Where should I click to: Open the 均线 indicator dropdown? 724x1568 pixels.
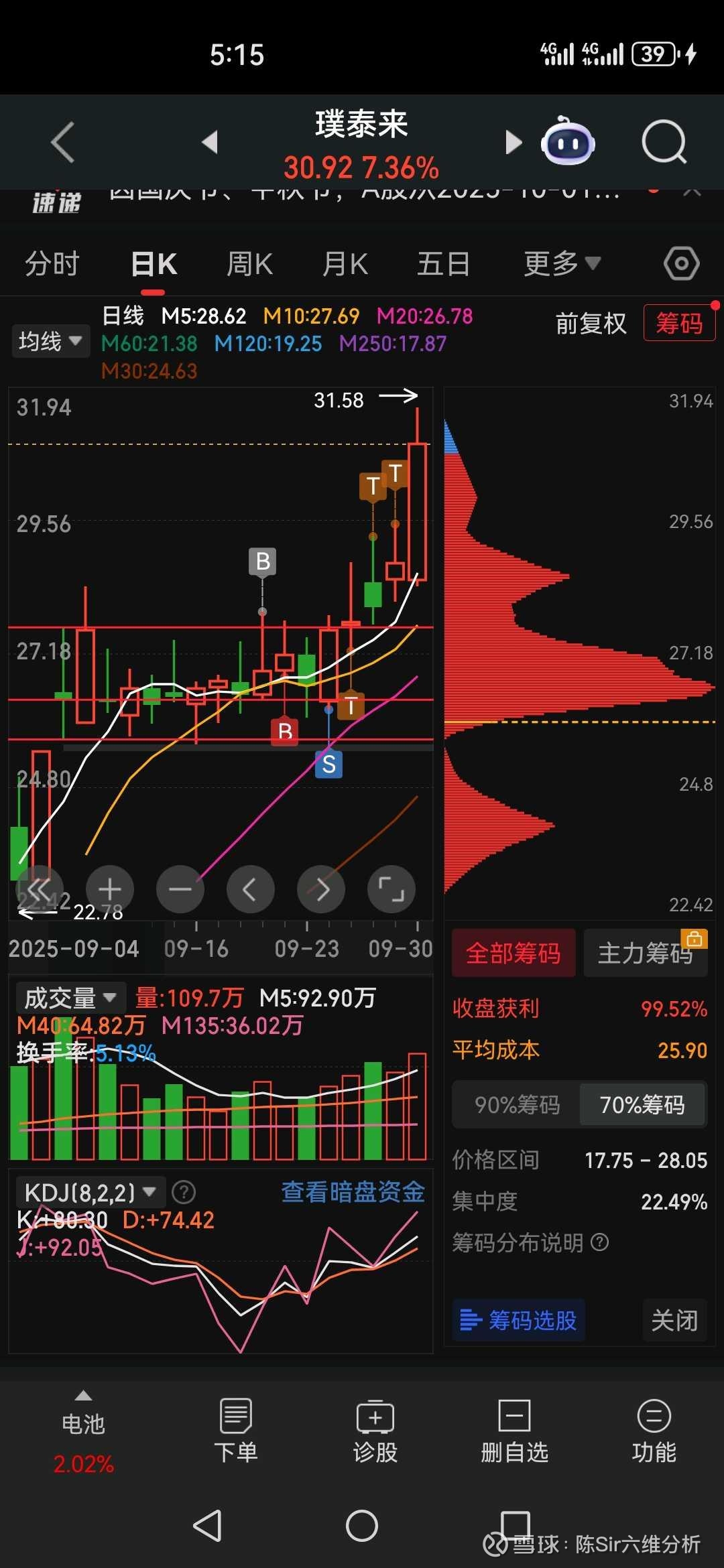click(50, 341)
